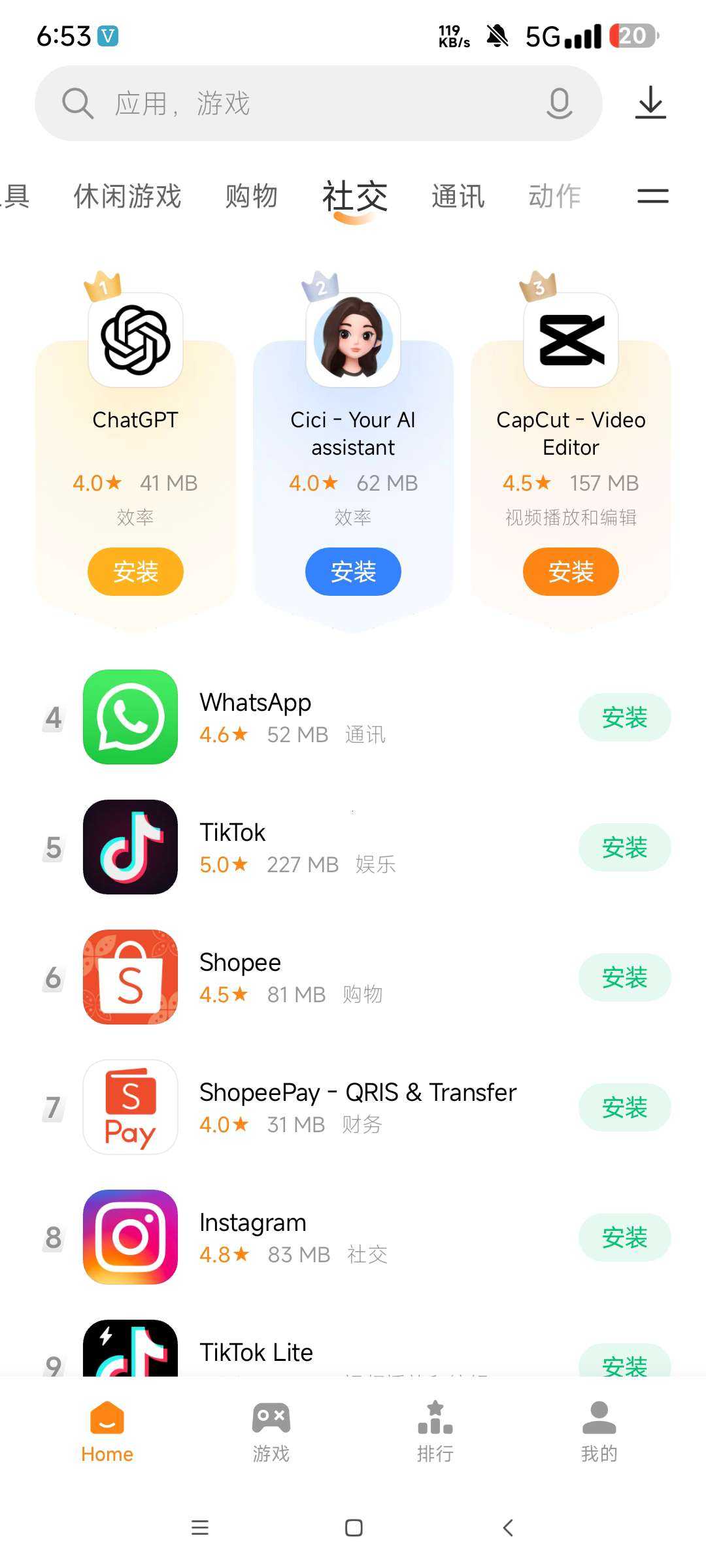Image resolution: width=706 pixels, height=1568 pixels.
Task: Install Instagram from the list
Action: pyautogui.click(x=624, y=1237)
